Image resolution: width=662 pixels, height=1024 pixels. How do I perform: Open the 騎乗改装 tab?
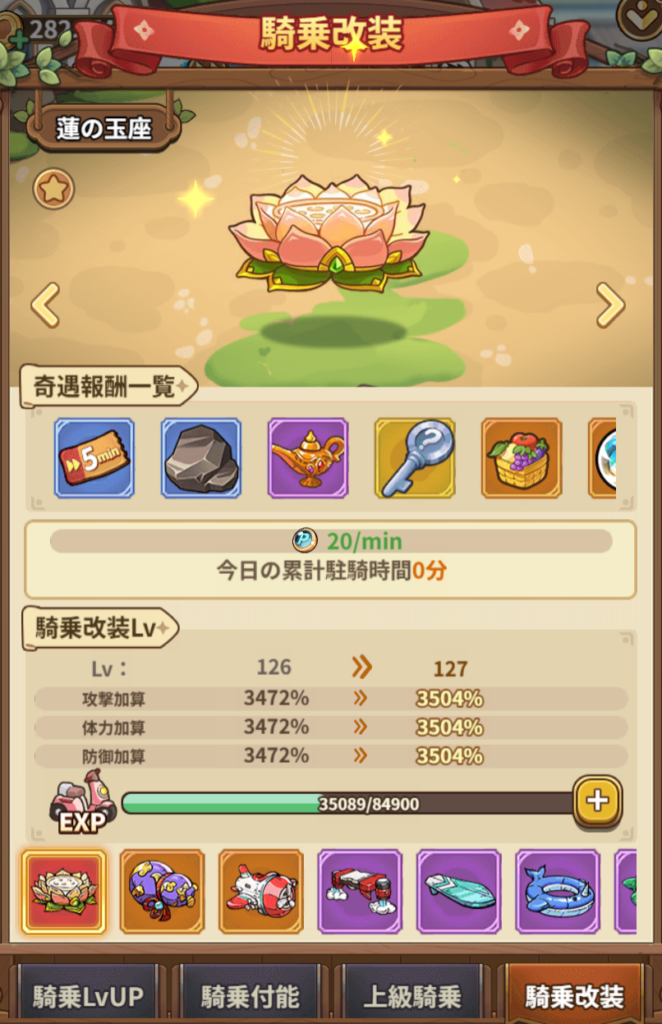(575, 996)
